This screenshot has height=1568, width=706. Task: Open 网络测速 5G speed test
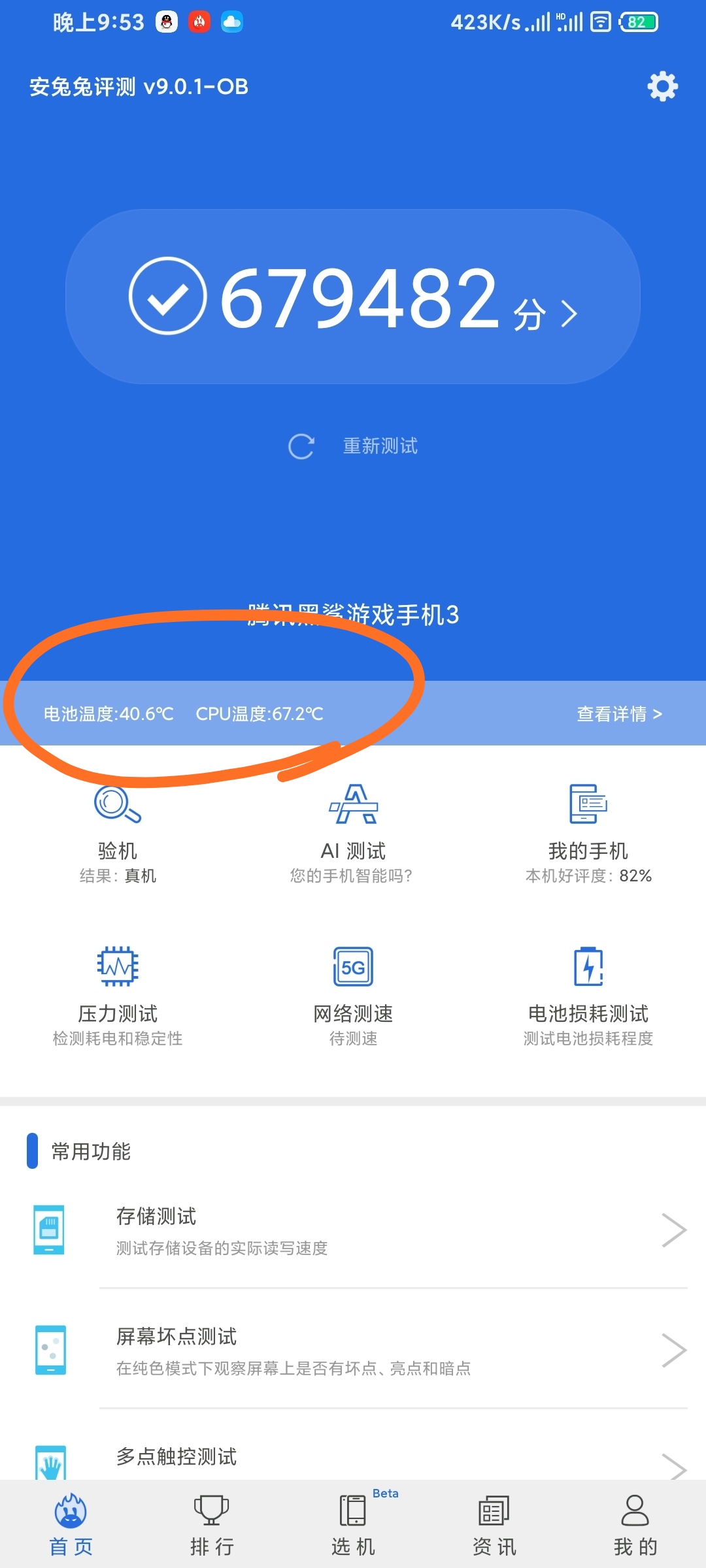[353, 993]
